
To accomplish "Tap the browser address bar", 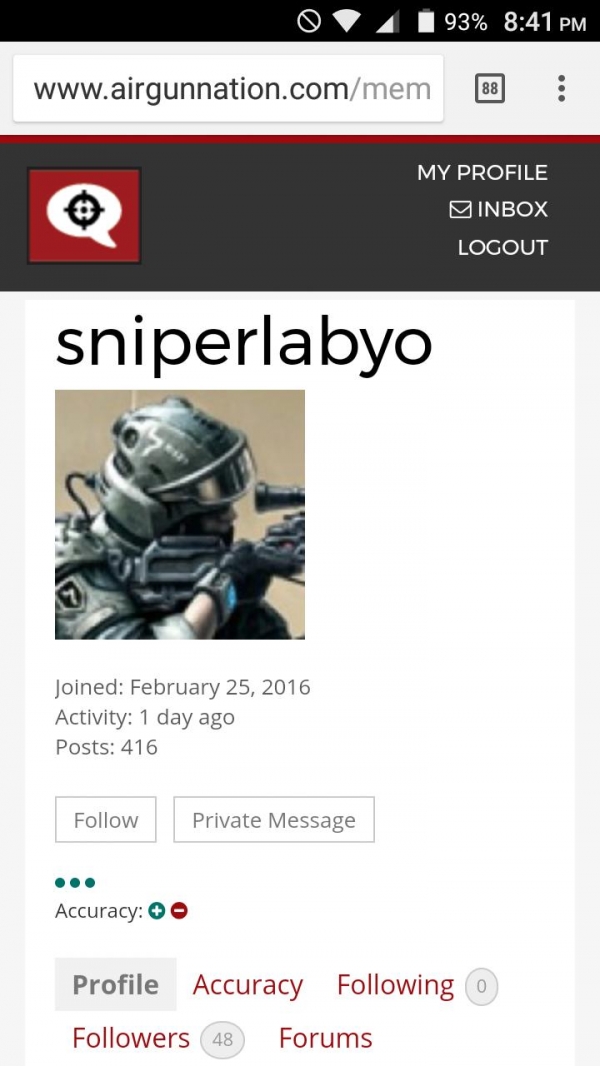I will coord(228,89).
